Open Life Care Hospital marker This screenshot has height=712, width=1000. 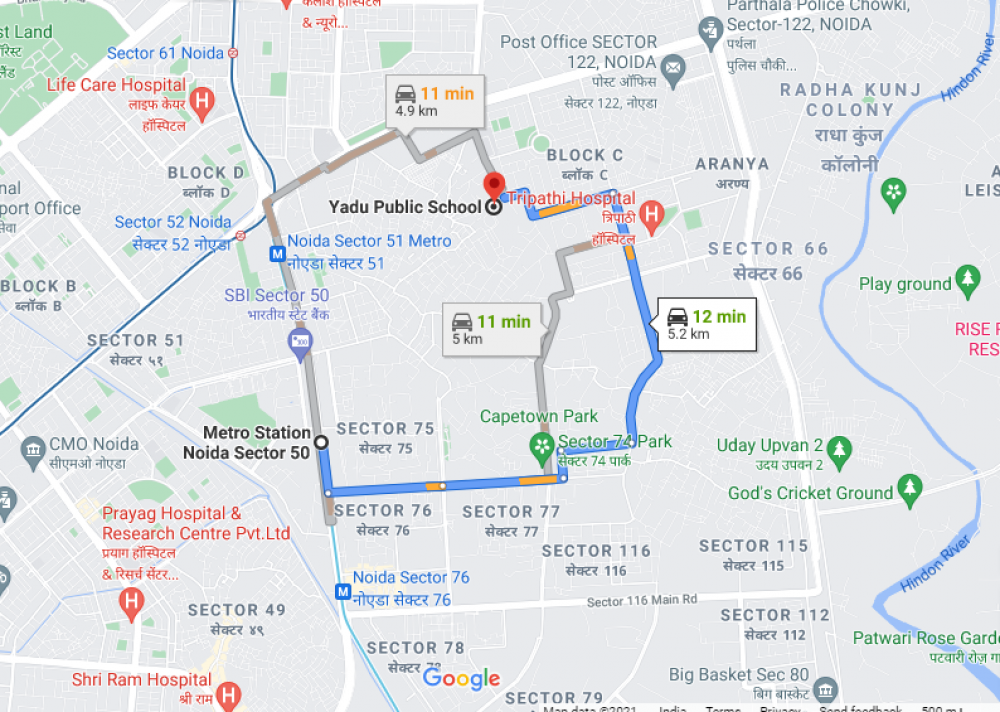204,101
